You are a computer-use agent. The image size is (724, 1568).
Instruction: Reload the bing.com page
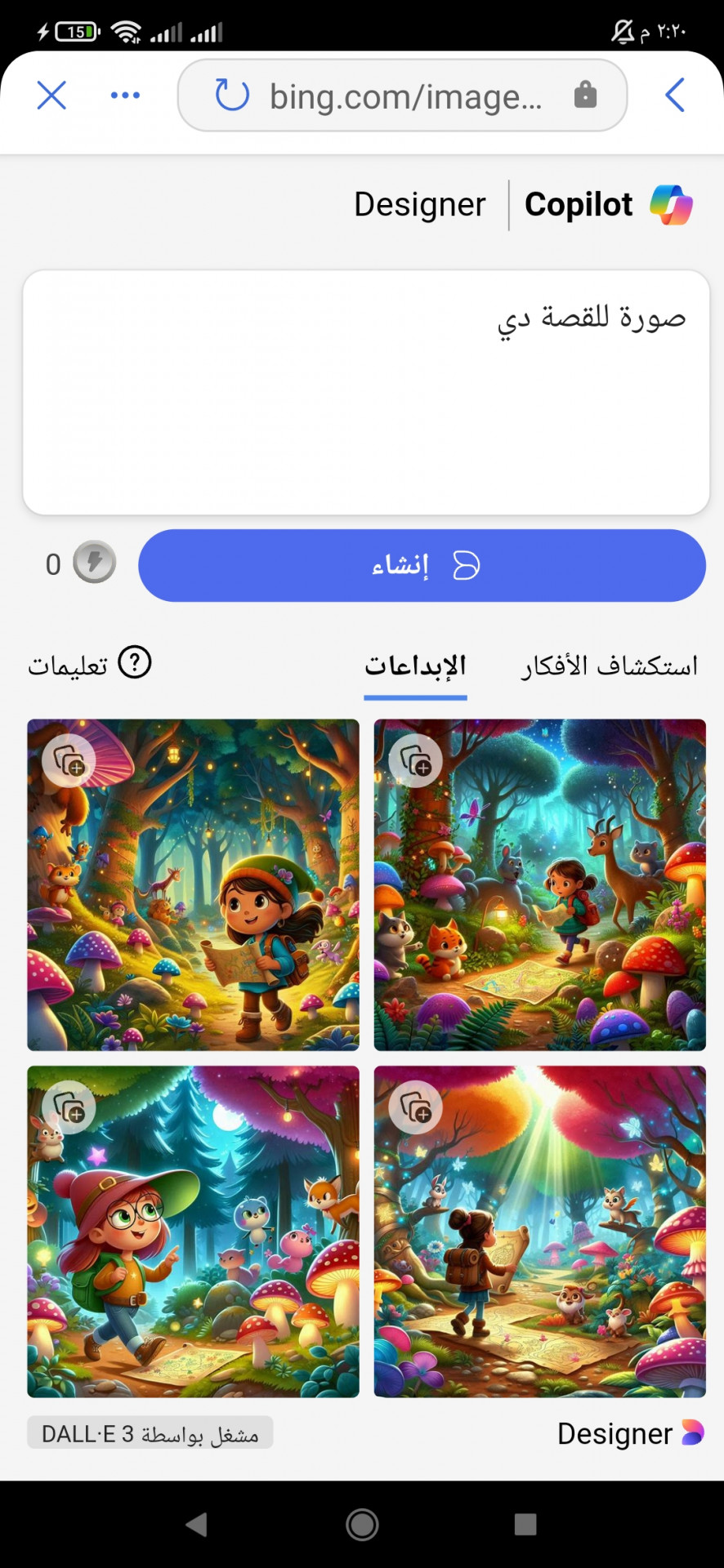(231, 96)
